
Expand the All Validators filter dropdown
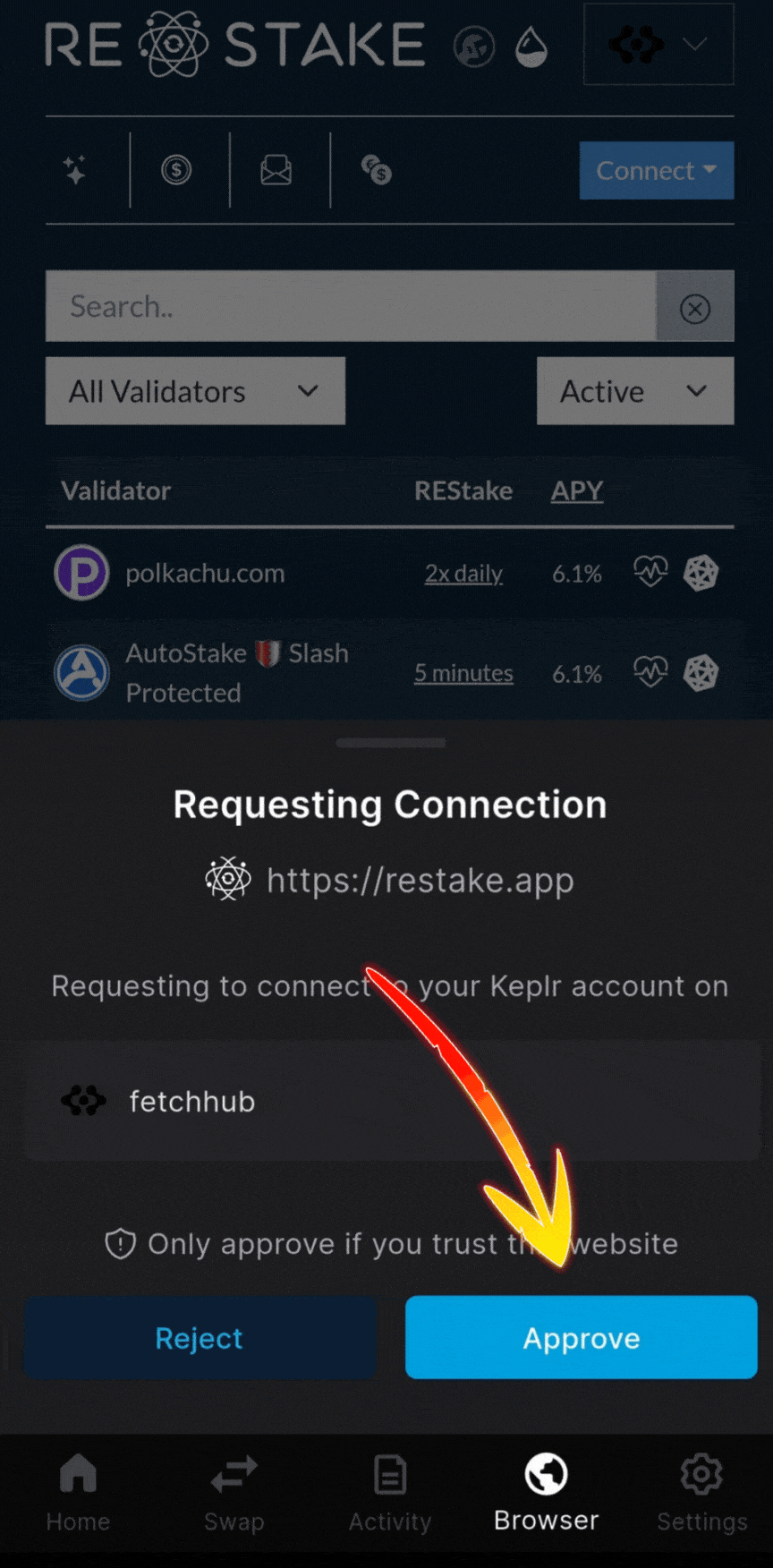point(195,391)
